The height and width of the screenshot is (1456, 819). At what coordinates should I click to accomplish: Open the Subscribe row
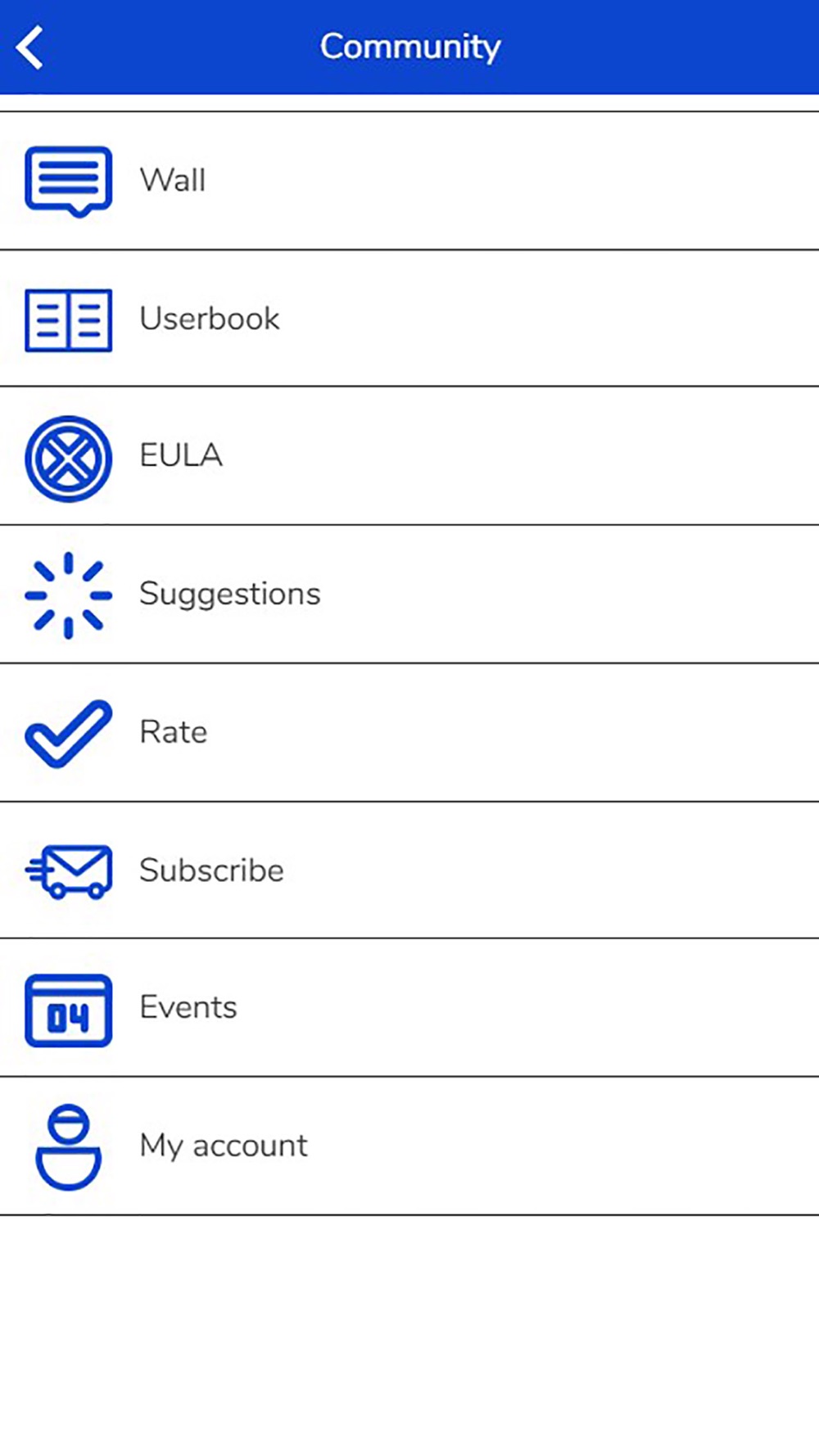[x=409, y=870]
